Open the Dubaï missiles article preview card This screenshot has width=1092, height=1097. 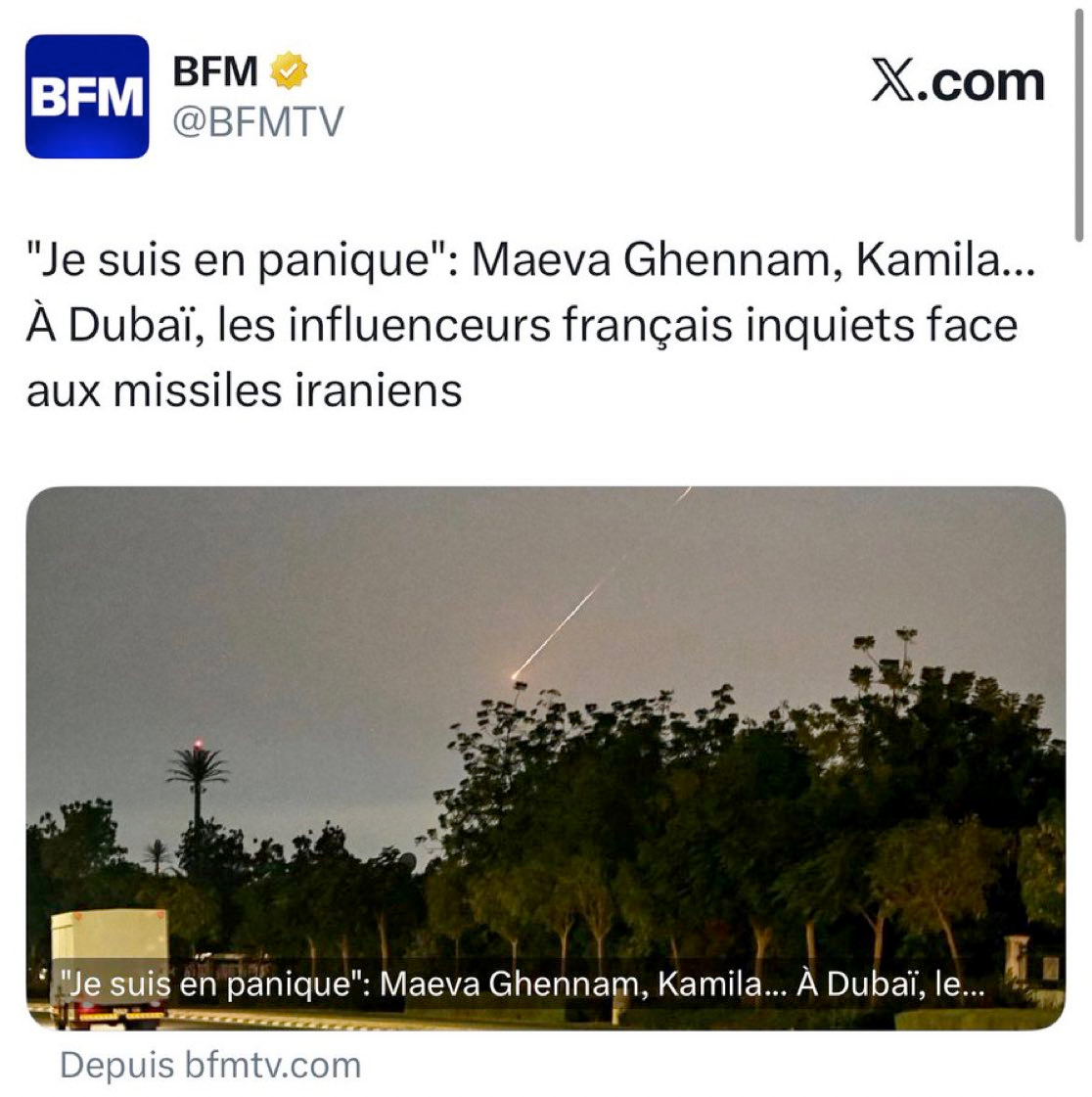pos(545,756)
